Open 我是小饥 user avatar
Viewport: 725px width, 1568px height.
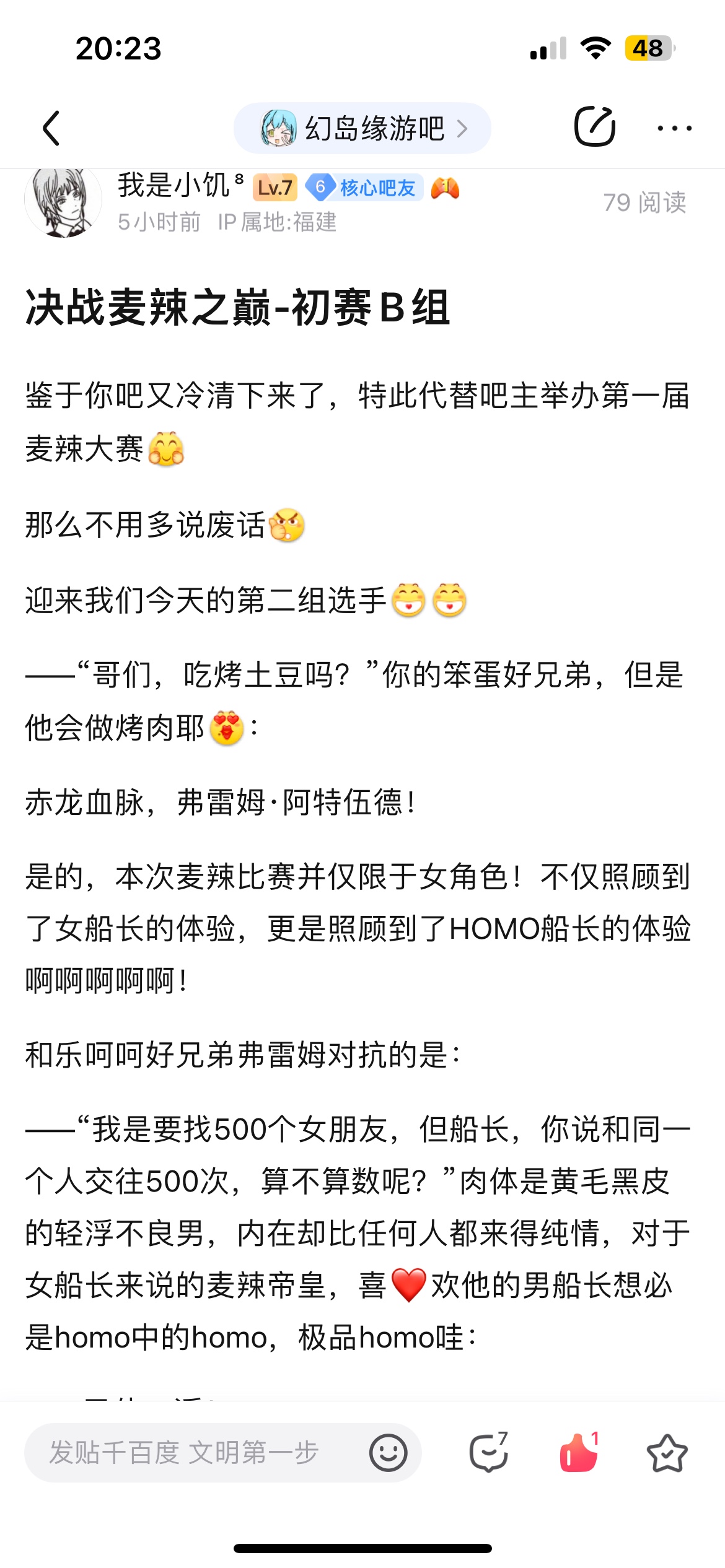pyautogui.click(x=63, y=202)
